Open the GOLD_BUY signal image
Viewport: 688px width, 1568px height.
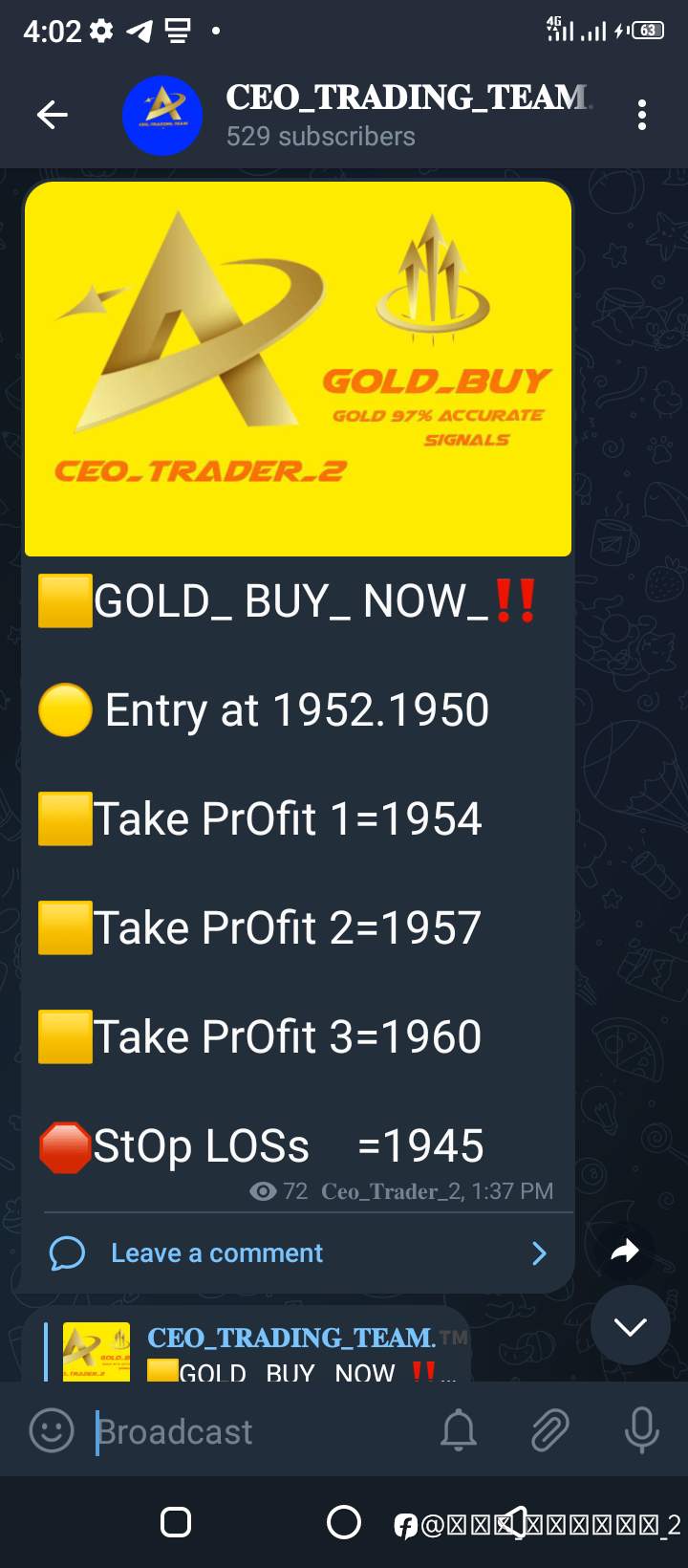(x=298, y=369)
